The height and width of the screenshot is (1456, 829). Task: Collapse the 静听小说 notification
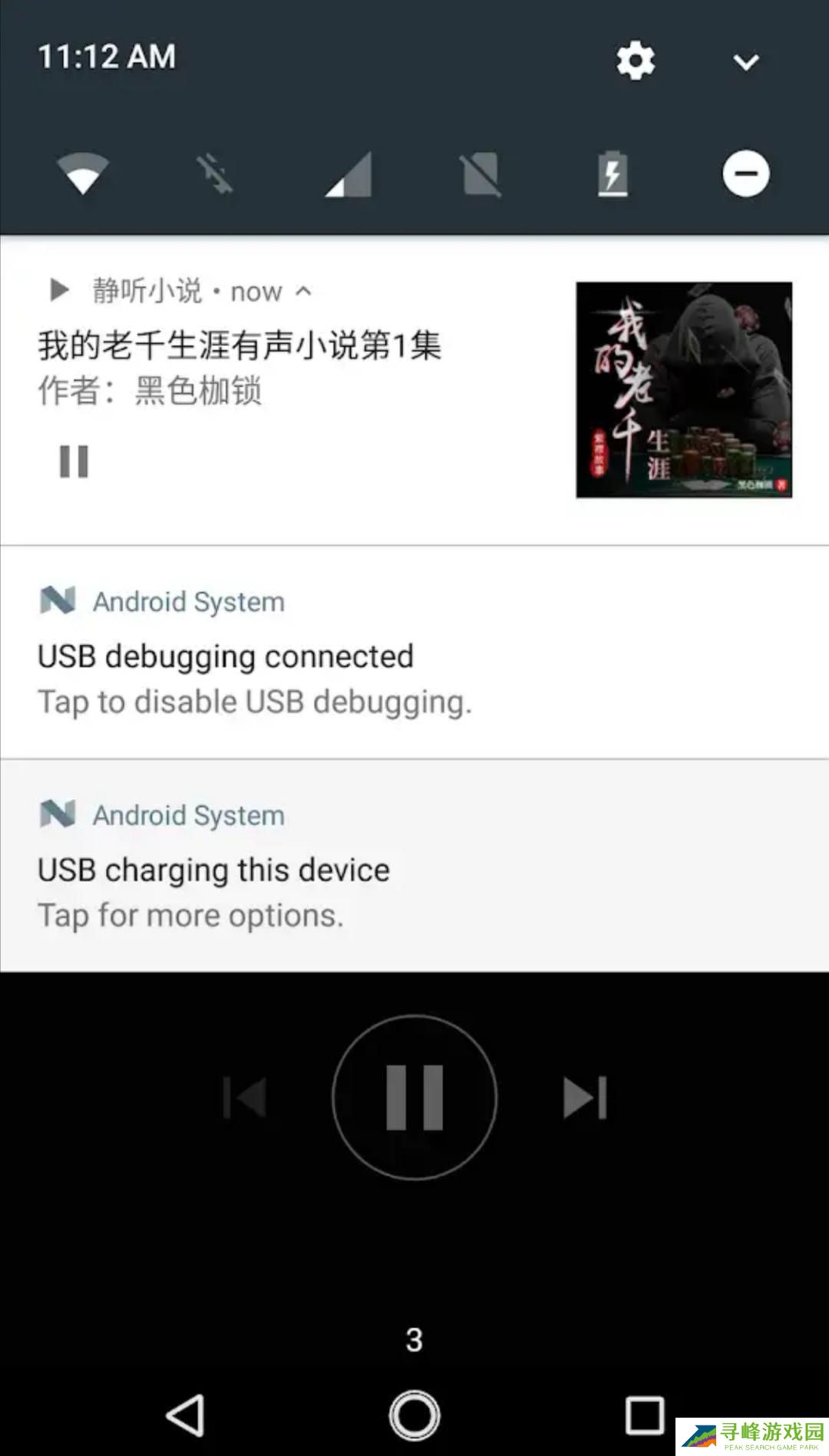coord(304,291)
